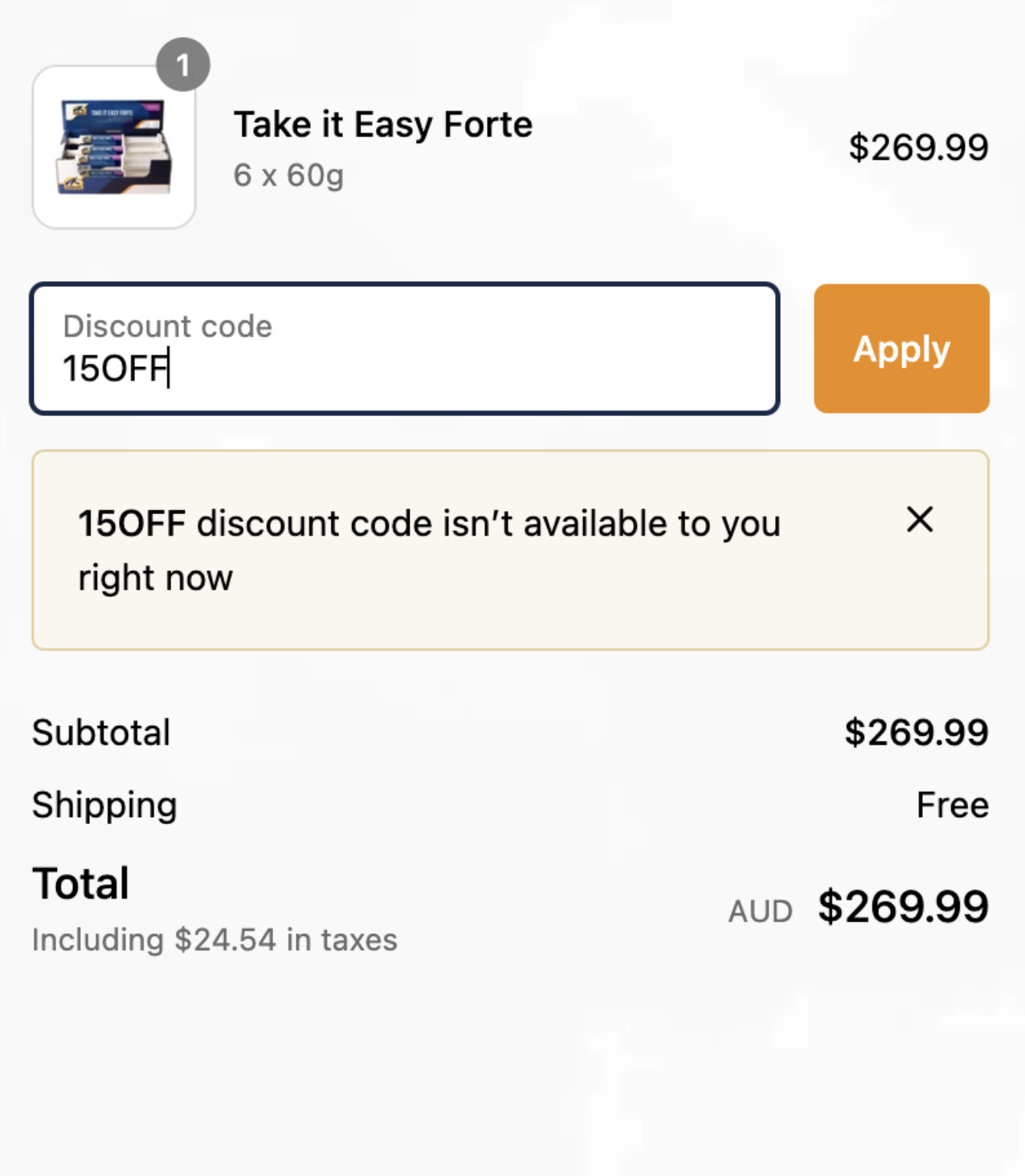The image size is (1025, 1176).
Task: Dismiss the discount code error banner
Action: (x=920, y=520)
